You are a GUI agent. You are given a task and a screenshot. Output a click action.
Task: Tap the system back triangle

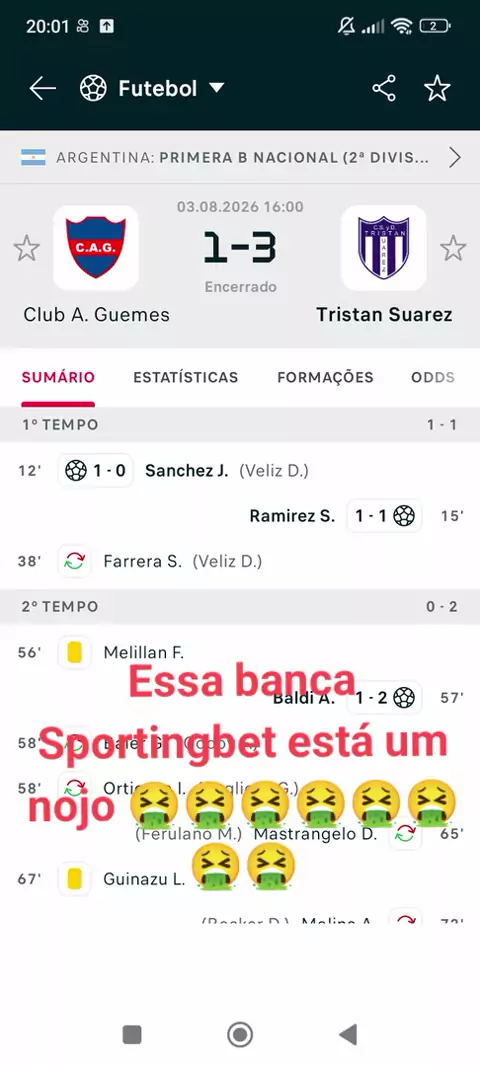tap(348, 1035)
